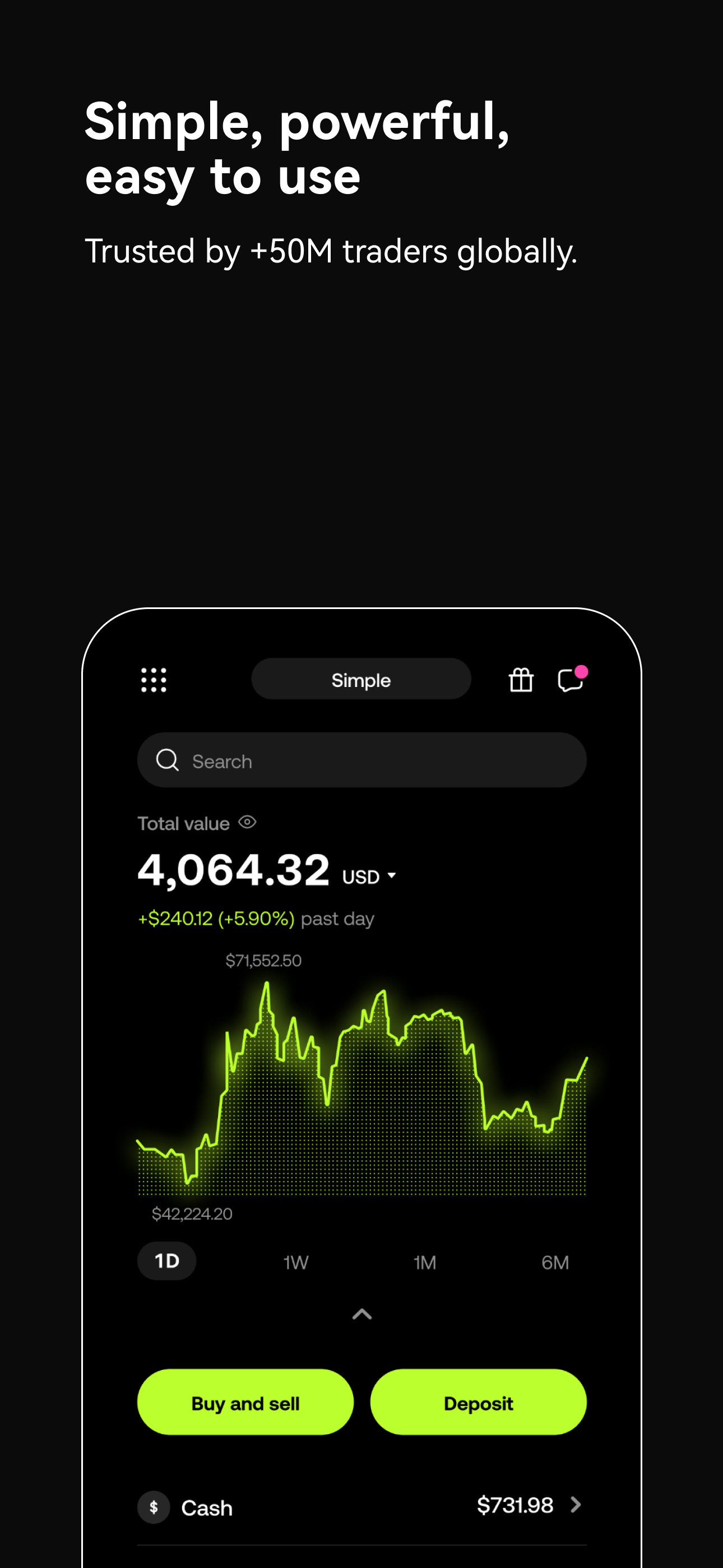Viewport: 723px width, 1568px height.
Task: Open the apps grid menu
Action: [154, 680]
